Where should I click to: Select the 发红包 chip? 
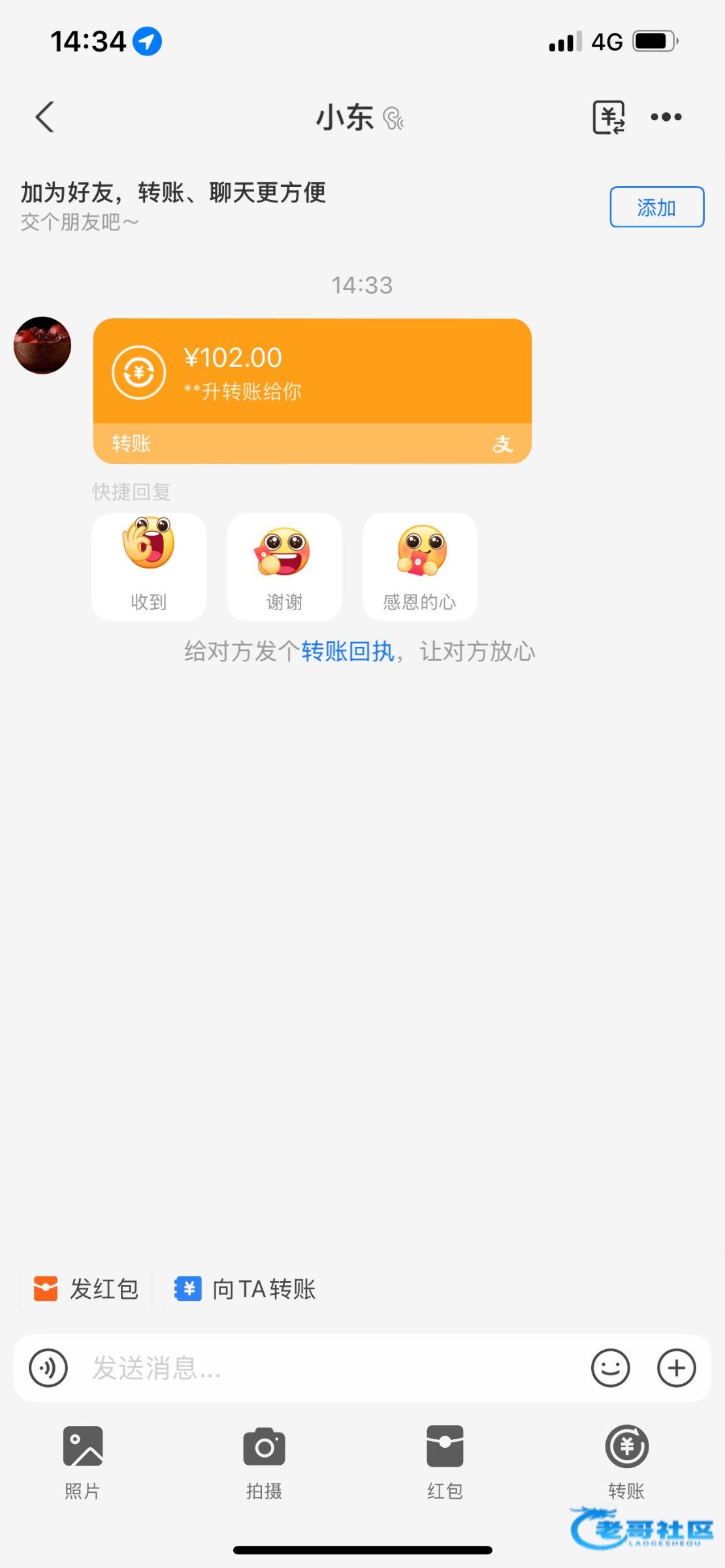coord(86,1289)
